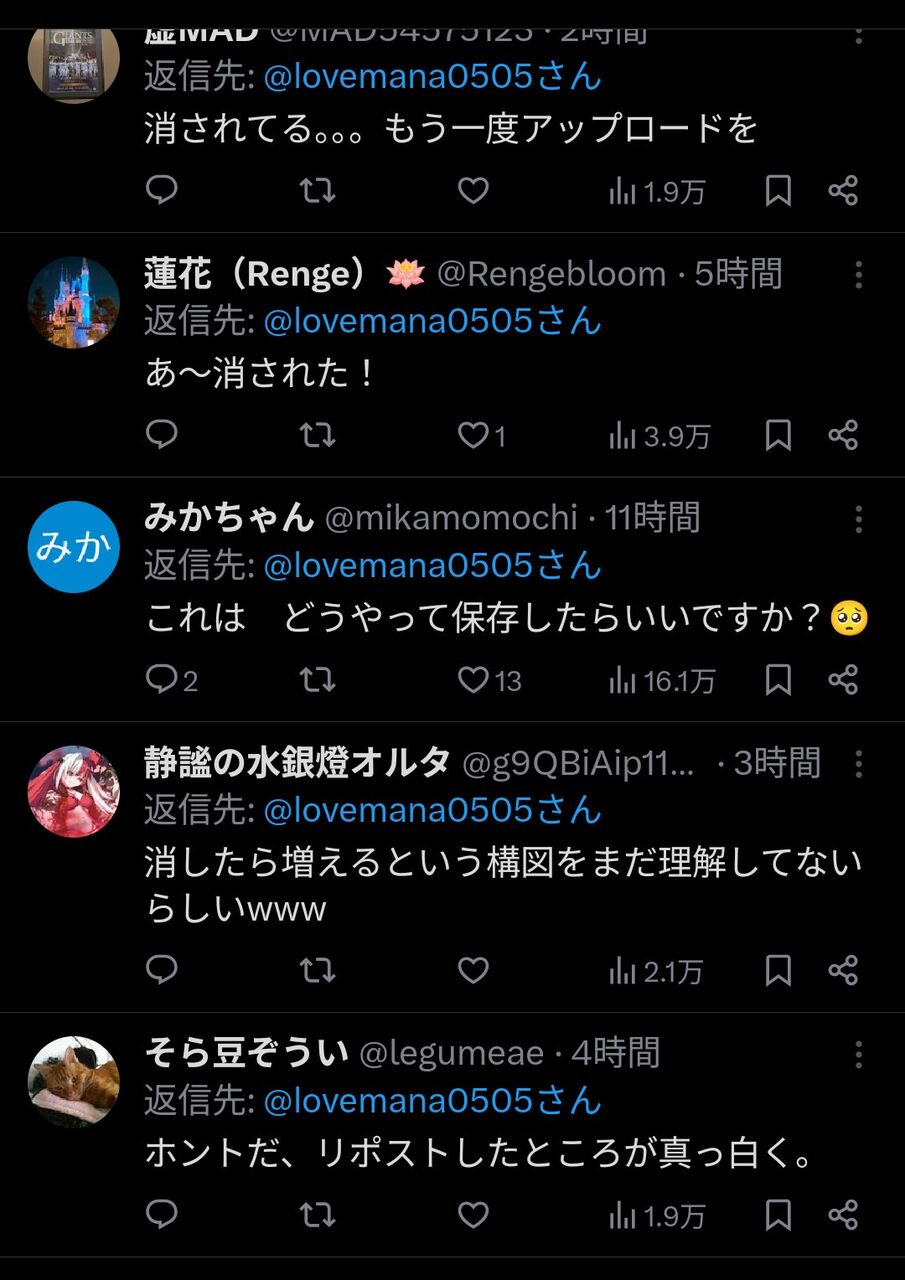
Task: Bookmark 静謐の水銀燈オルタ's reply
Action: click(778, 970)
